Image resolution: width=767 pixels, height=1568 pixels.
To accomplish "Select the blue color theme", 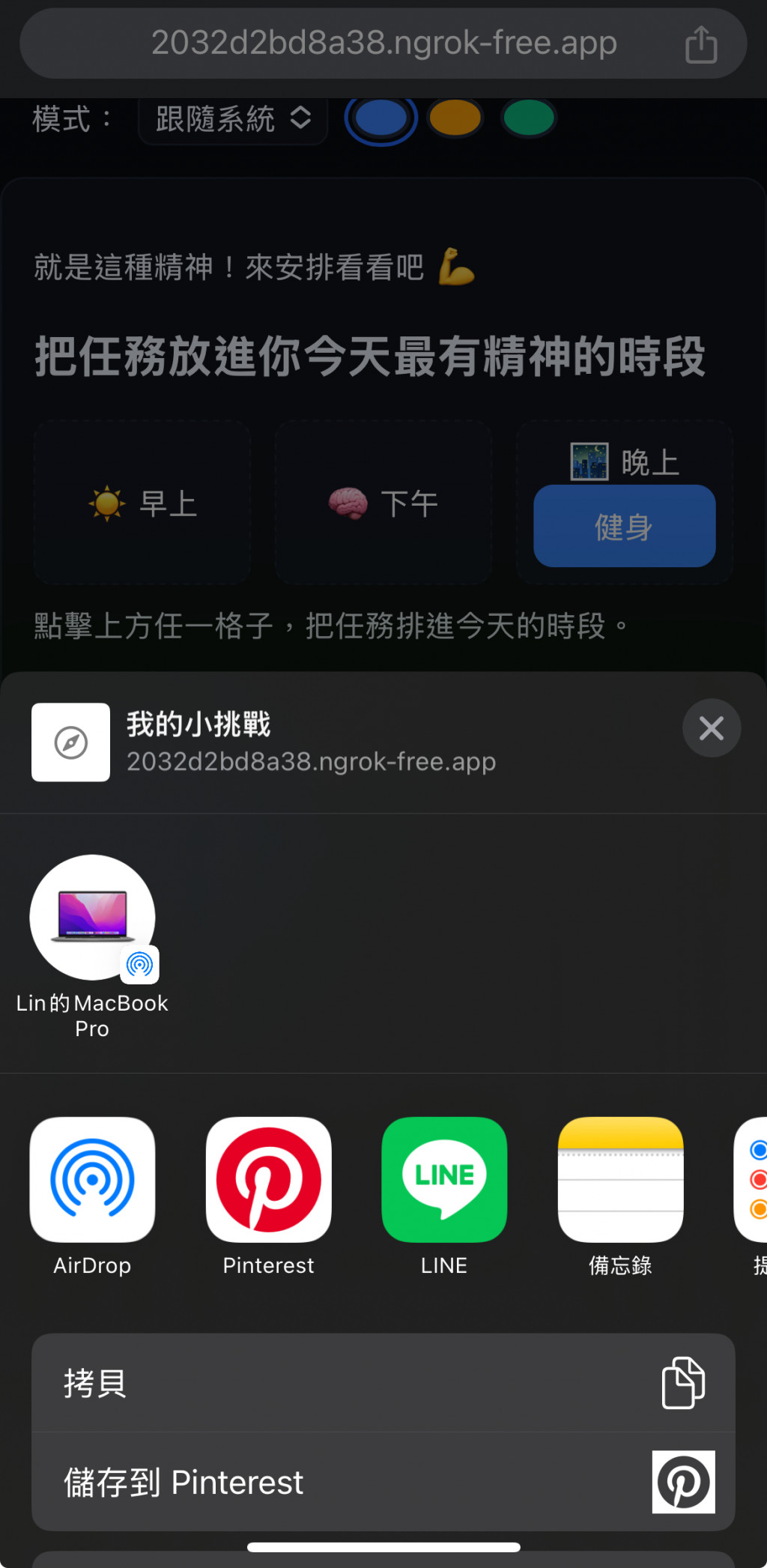I will [381, 118].
